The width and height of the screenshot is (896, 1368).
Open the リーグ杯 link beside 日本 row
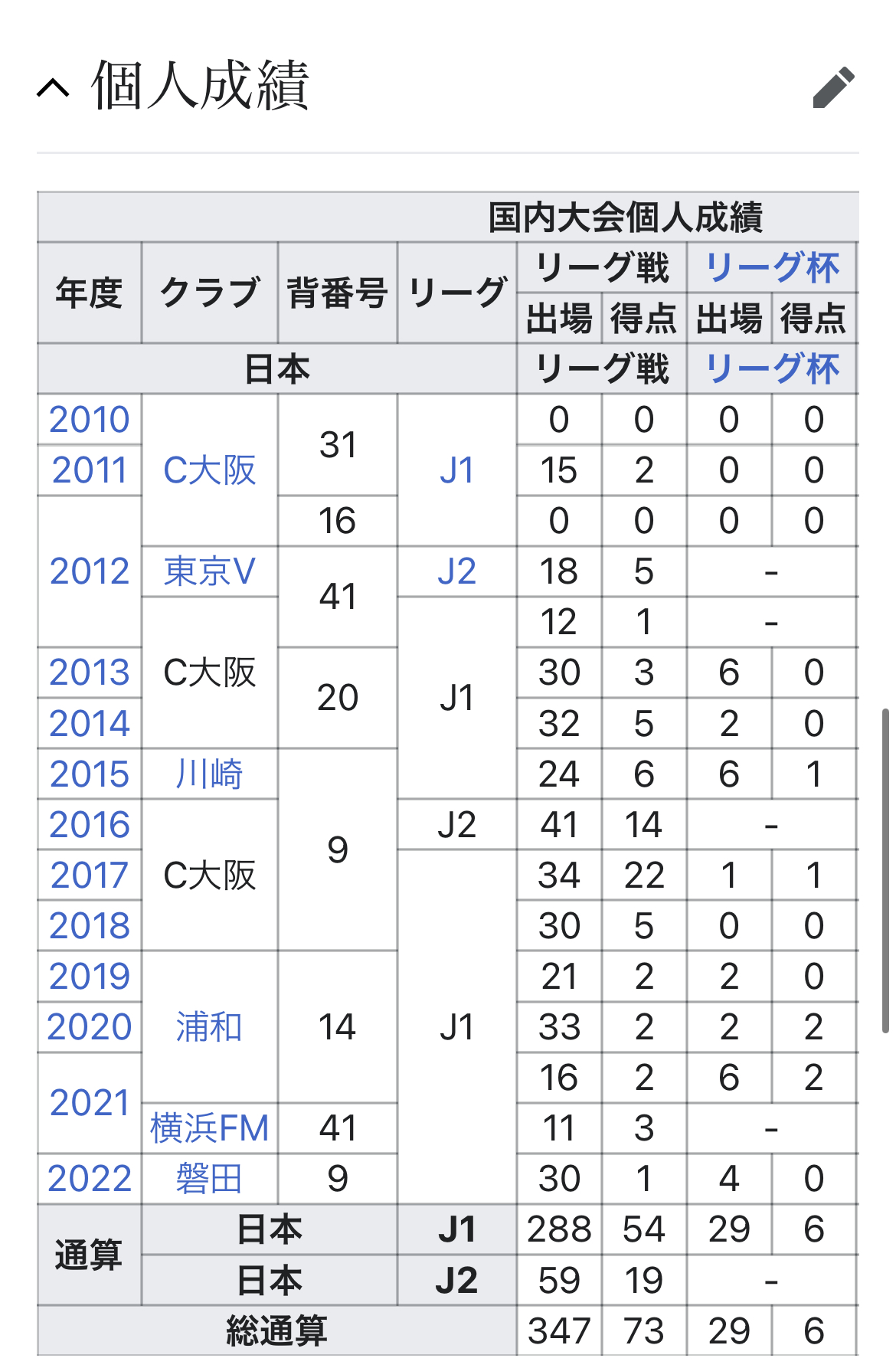(771, 369)
